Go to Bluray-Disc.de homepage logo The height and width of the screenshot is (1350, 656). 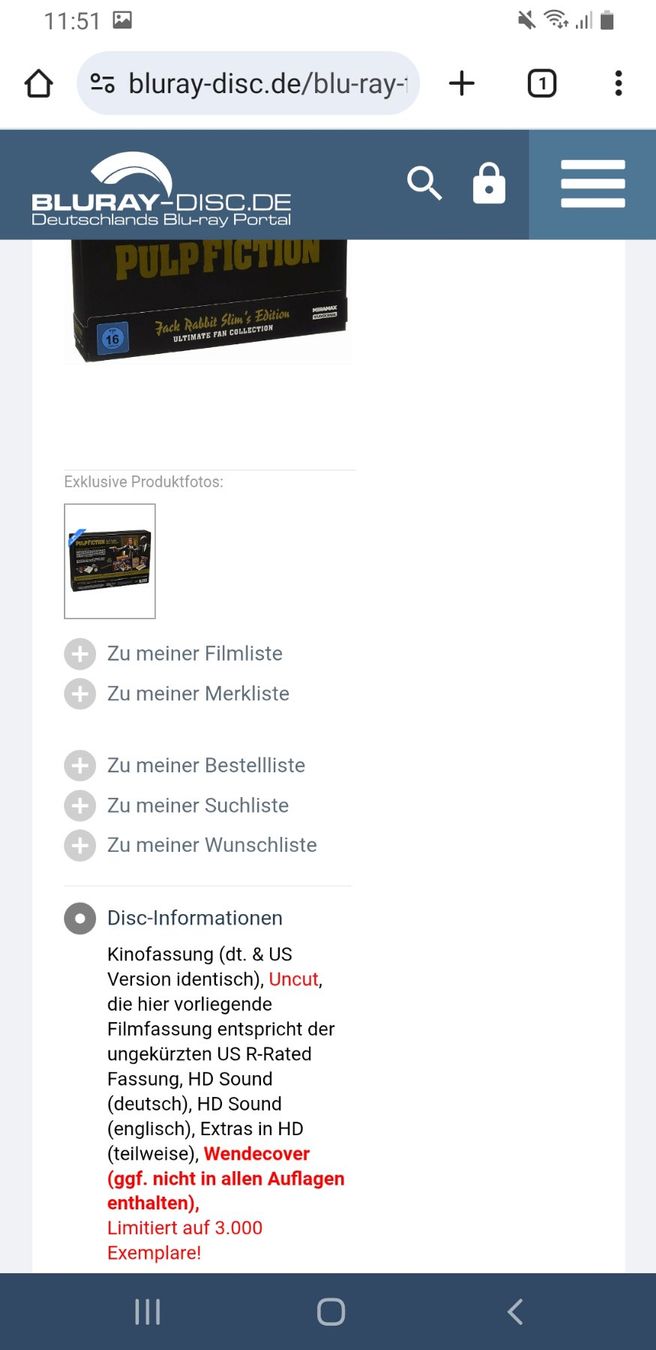click(x=161, y=190)
